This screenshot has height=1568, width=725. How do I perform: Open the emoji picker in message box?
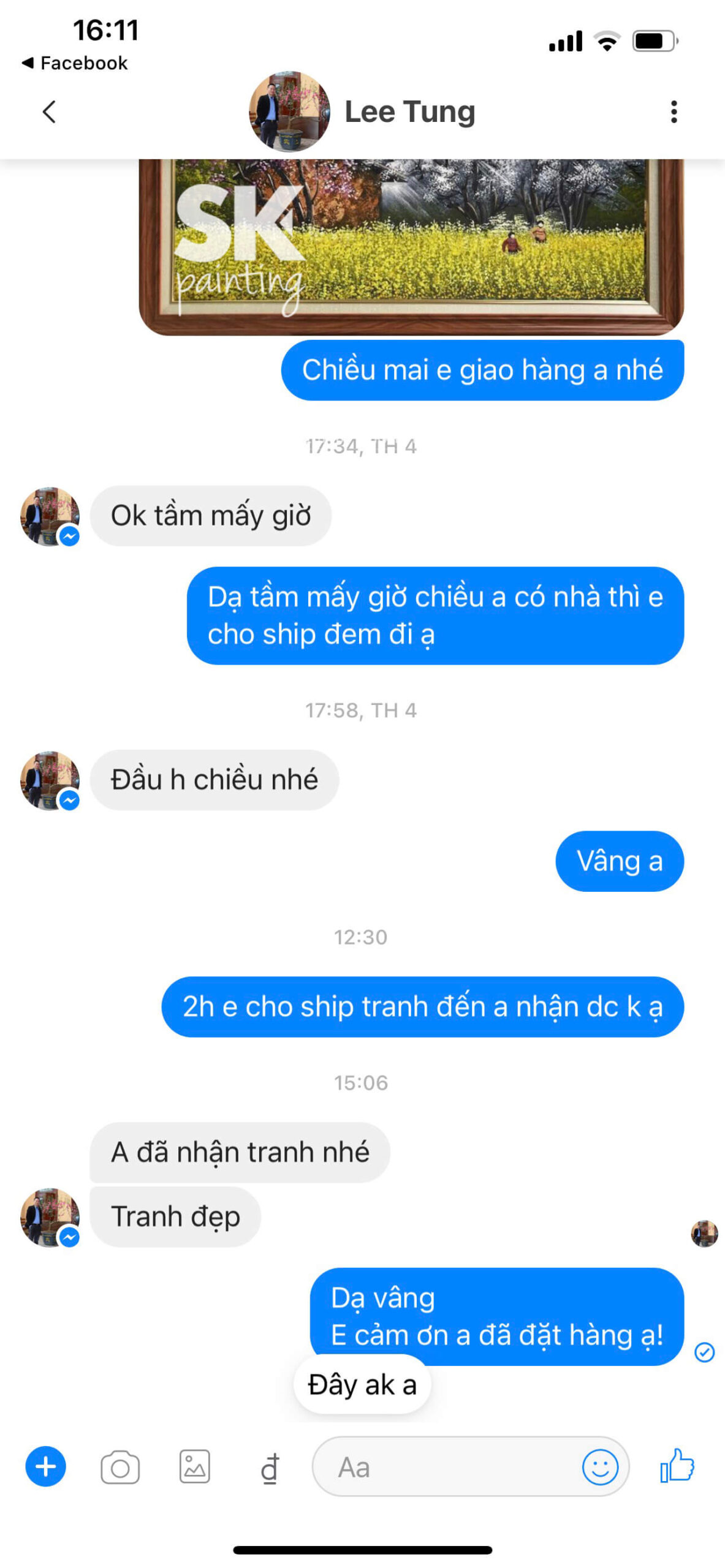599,1467
